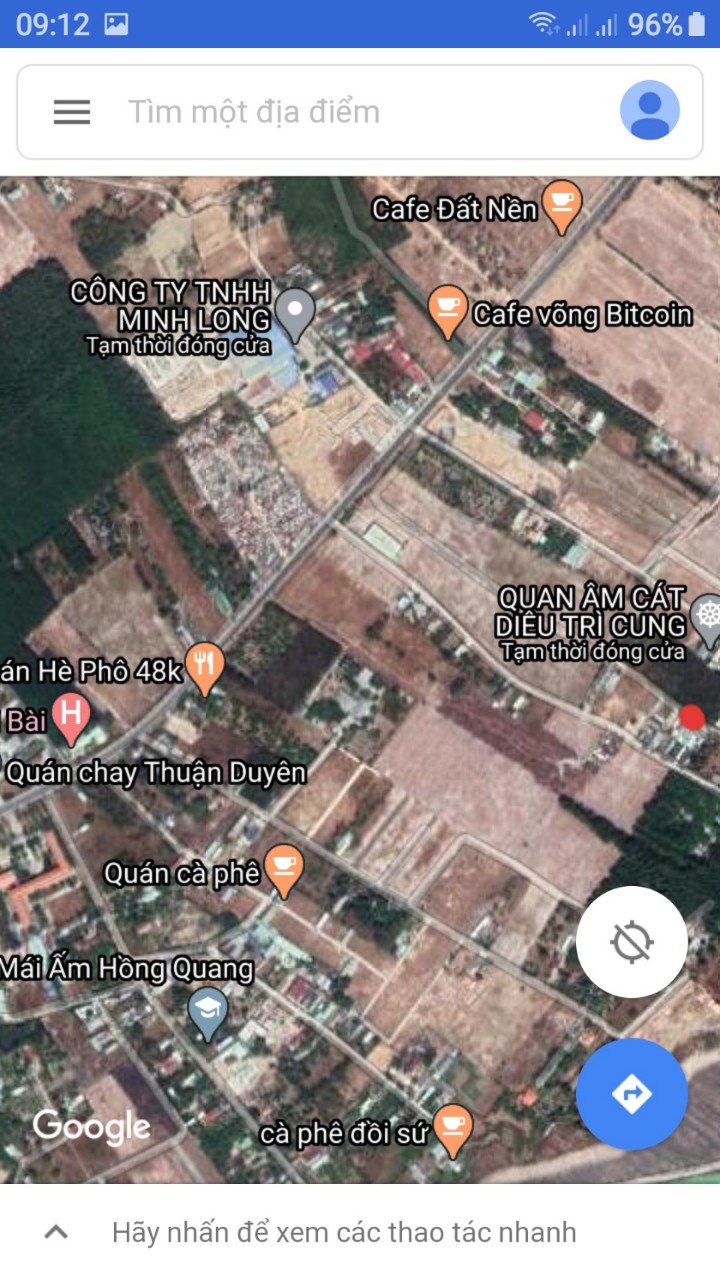Screen dimensions: 720x1280
Task: Tap the red hospital H marker
Action: coord(71,718)
